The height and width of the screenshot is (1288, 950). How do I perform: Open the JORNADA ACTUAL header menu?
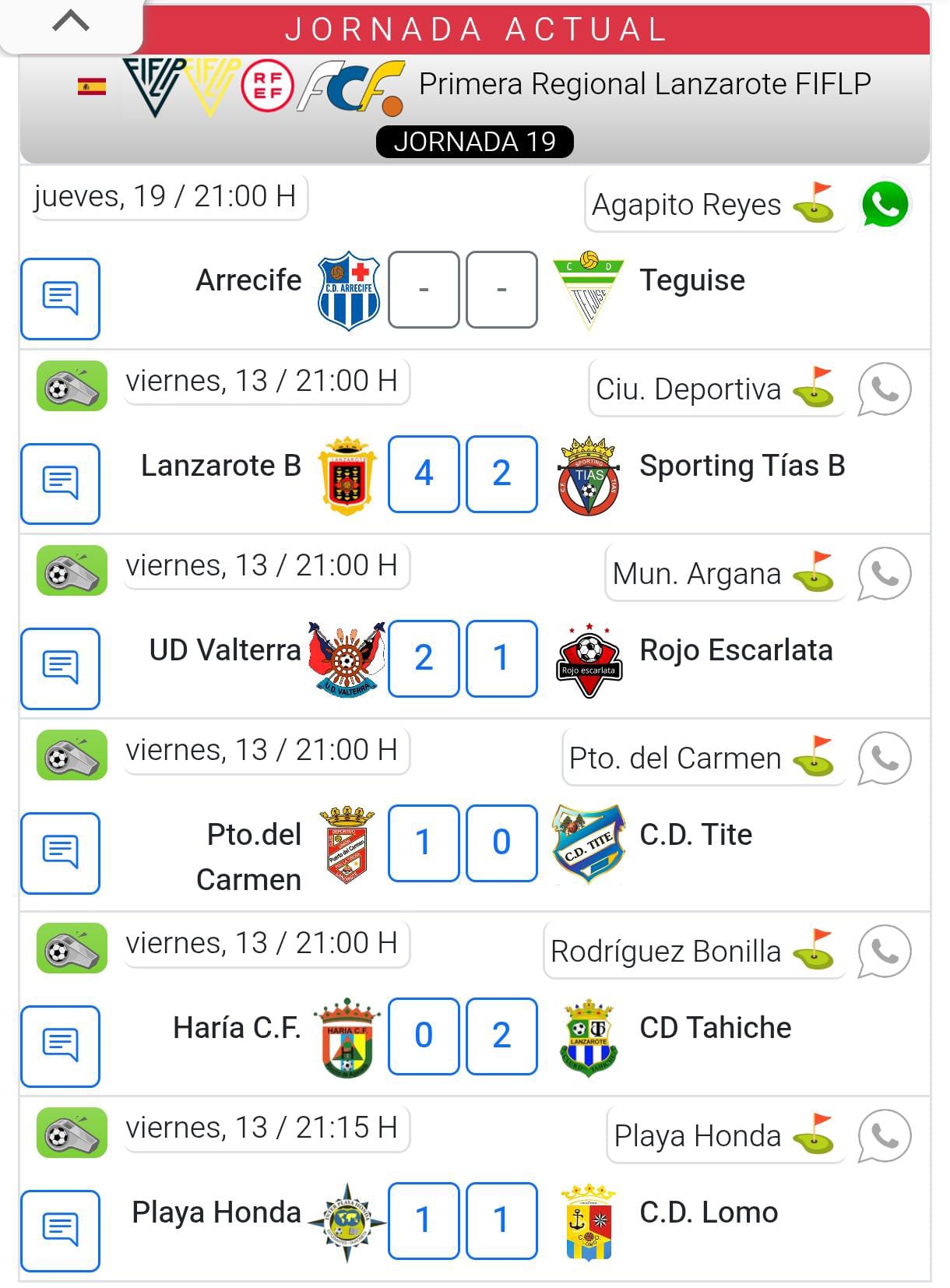(x=475, y=30)
